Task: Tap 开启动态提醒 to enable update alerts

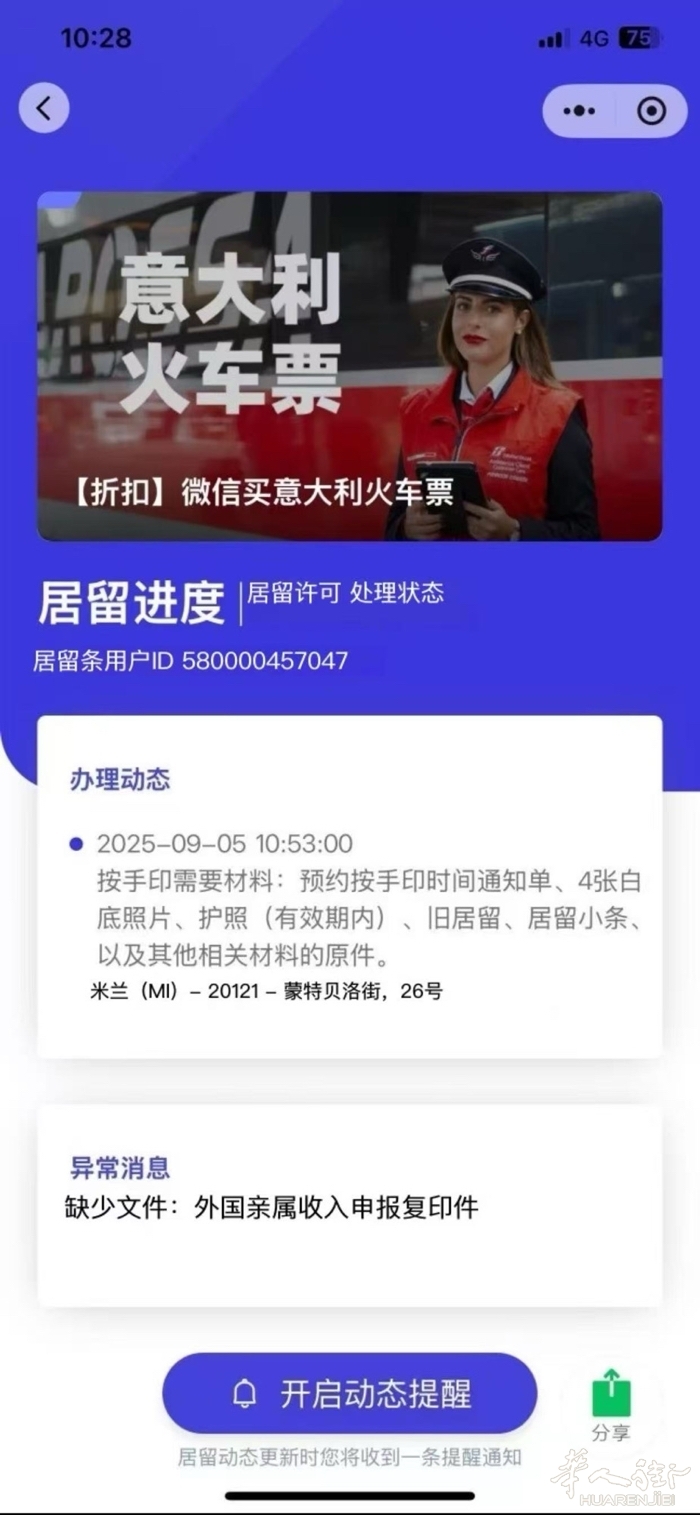Action: point(350,1394)
